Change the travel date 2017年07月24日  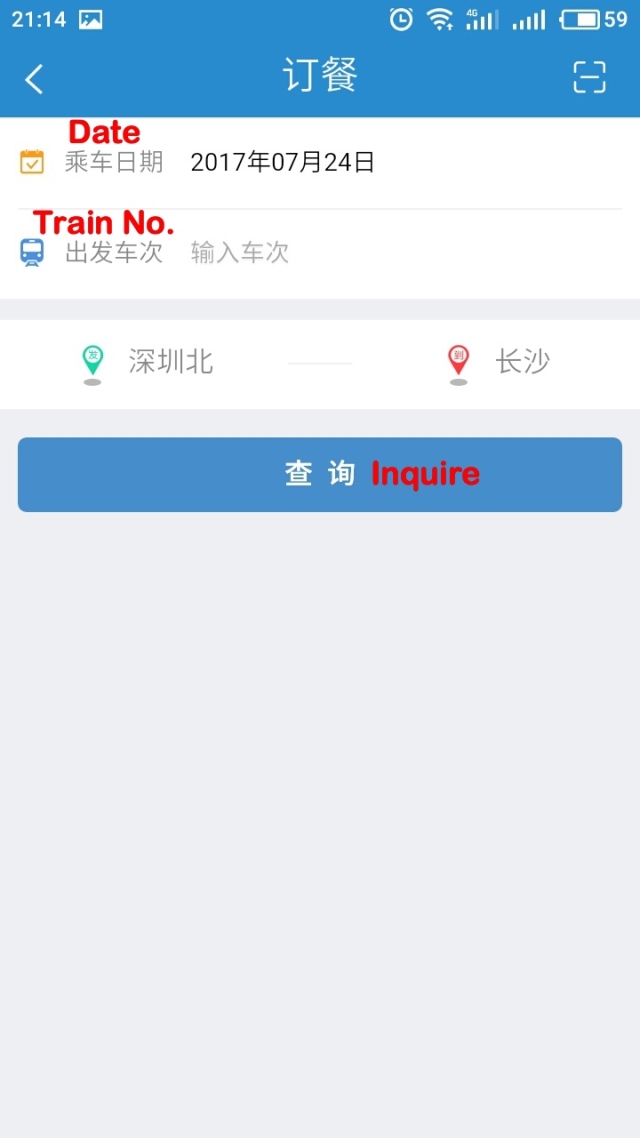tap(282, 162)
